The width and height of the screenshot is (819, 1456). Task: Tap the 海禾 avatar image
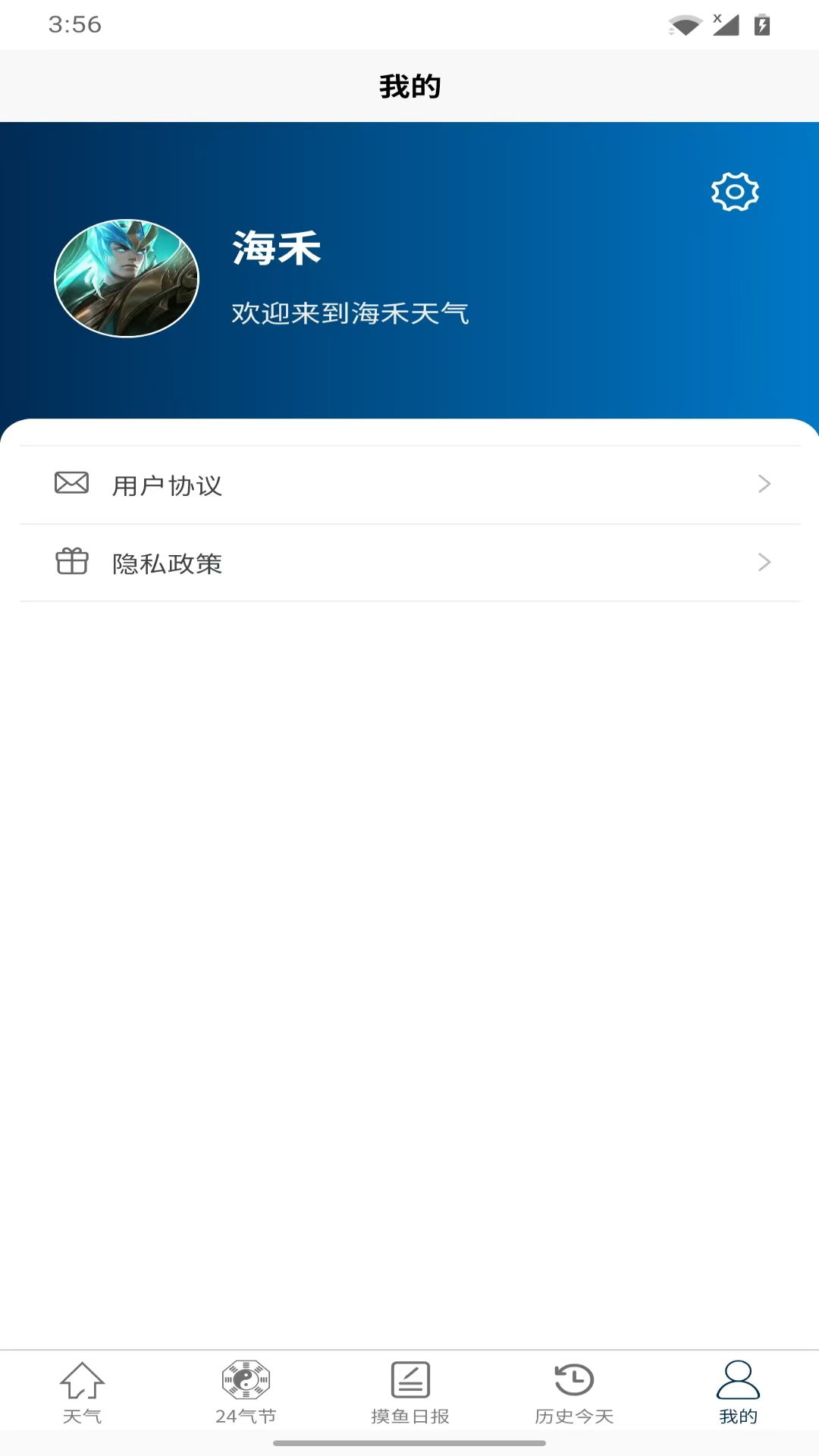tap(126, 278)
